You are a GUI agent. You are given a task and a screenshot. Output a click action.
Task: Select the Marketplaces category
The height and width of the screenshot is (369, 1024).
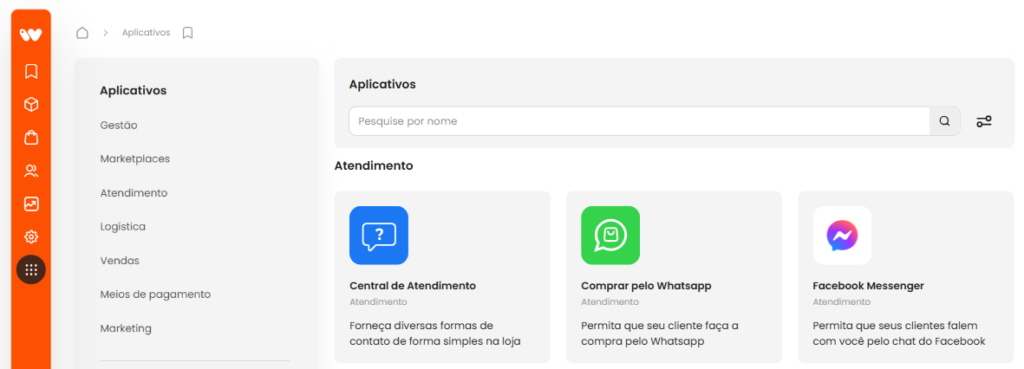tap(135, 159)
